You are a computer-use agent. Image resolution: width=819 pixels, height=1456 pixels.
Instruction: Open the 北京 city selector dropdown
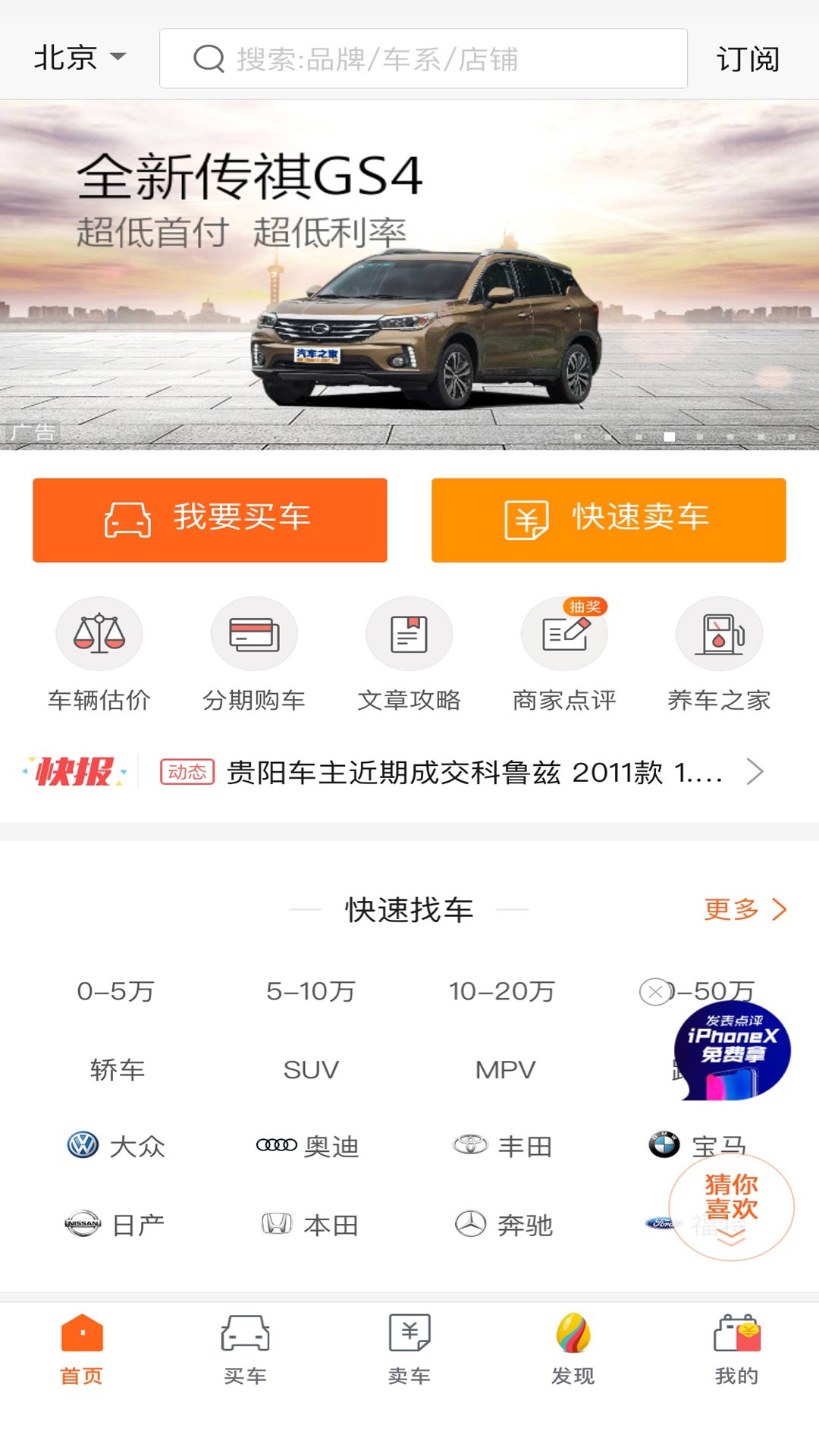[x=78, y=57]
